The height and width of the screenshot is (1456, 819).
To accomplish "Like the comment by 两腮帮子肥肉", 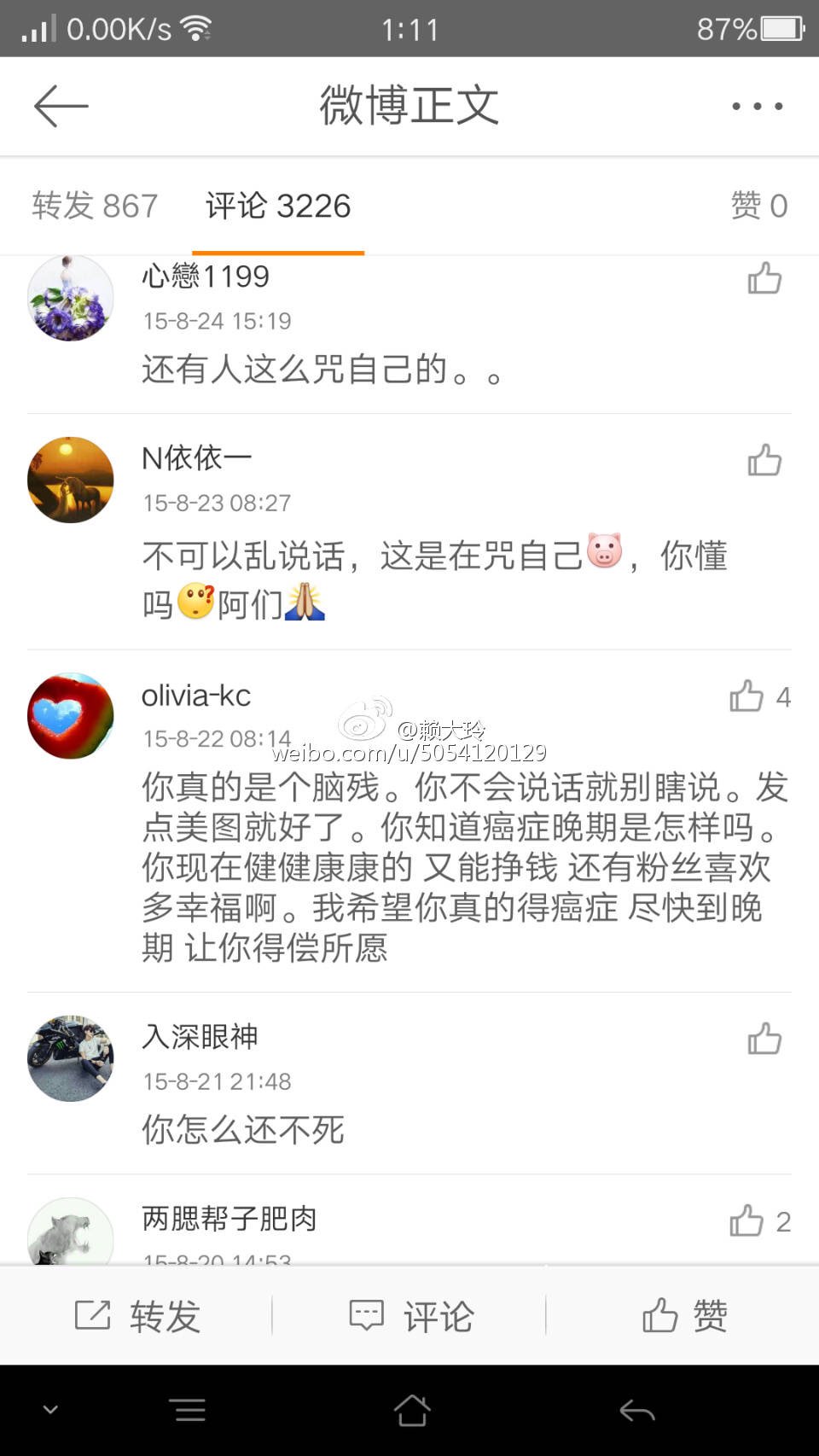I will 747,1221.
